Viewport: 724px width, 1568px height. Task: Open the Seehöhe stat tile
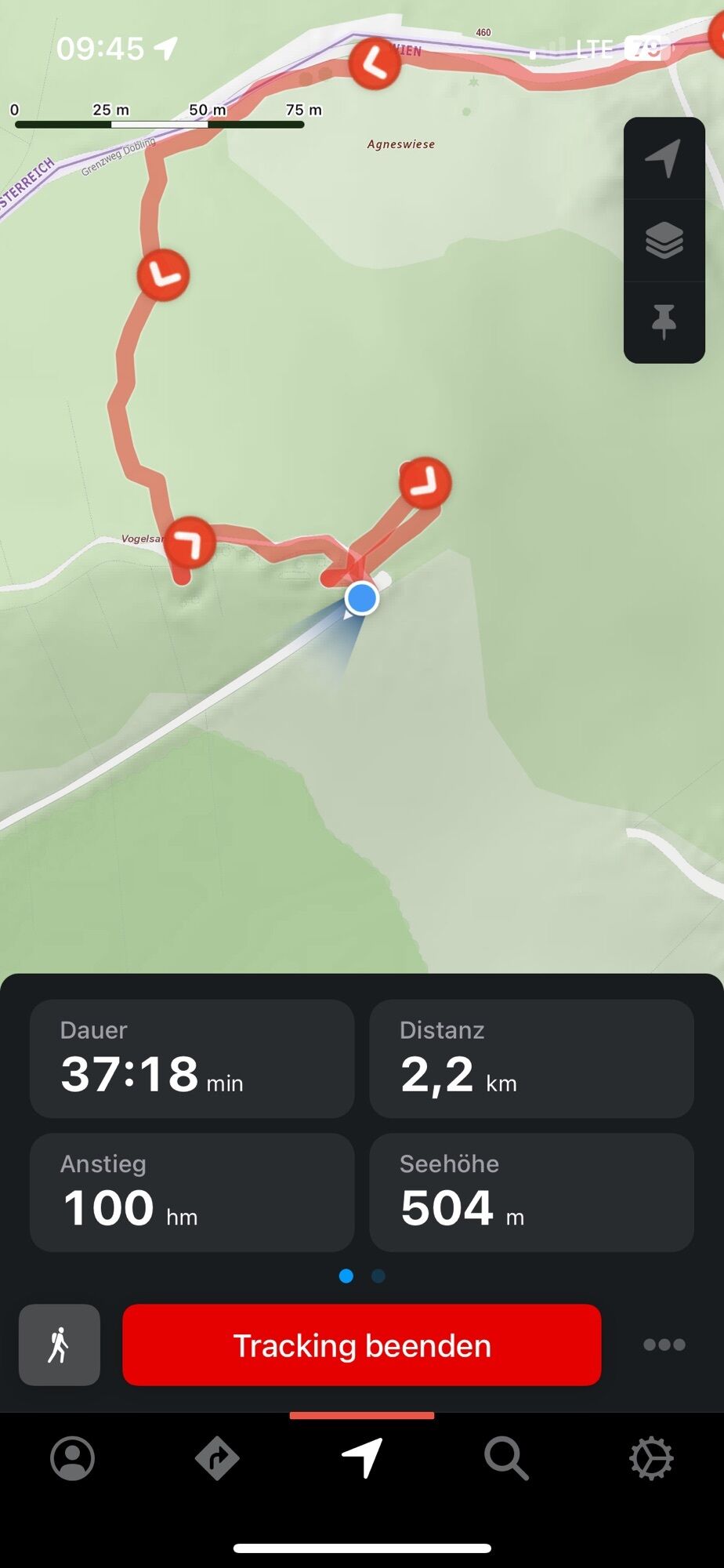(531, 1192)
